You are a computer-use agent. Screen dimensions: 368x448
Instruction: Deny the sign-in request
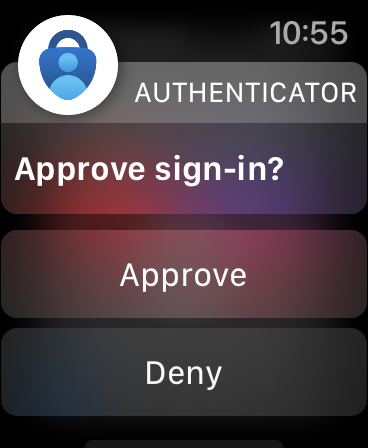[184, 372]
